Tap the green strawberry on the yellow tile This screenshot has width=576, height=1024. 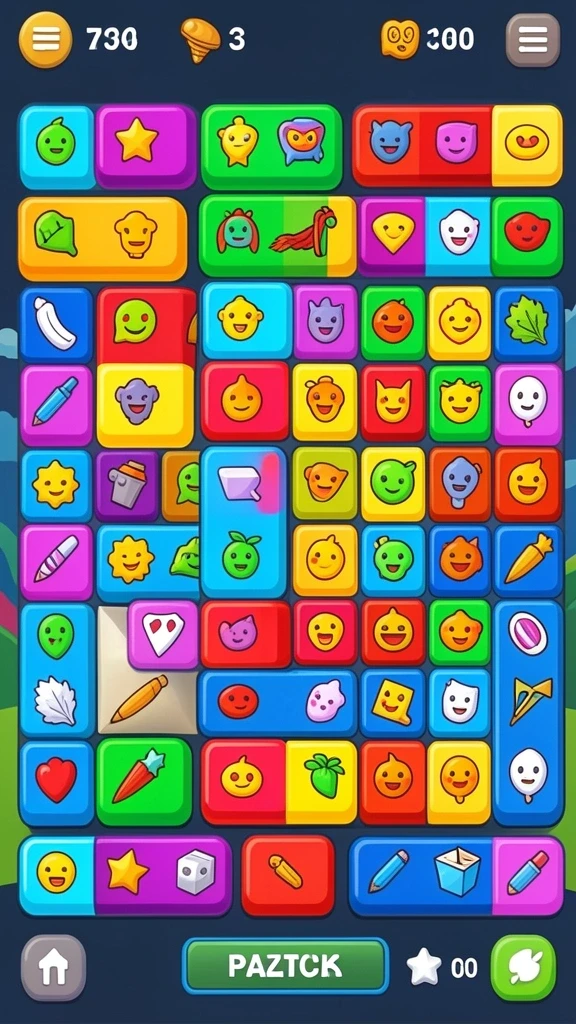pos(323,781)
